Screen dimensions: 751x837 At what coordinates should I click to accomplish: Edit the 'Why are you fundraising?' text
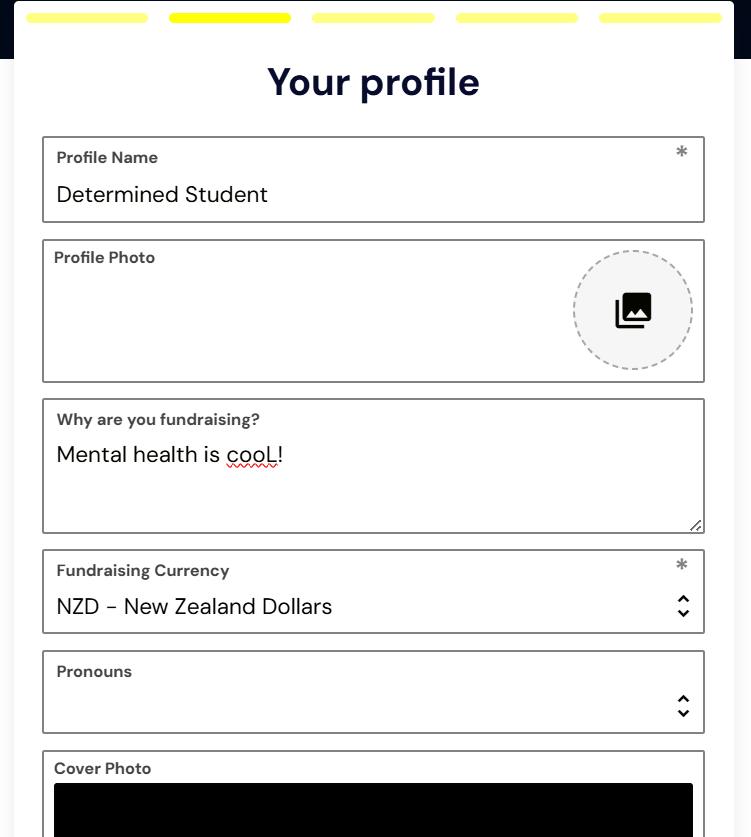(372, 470)
